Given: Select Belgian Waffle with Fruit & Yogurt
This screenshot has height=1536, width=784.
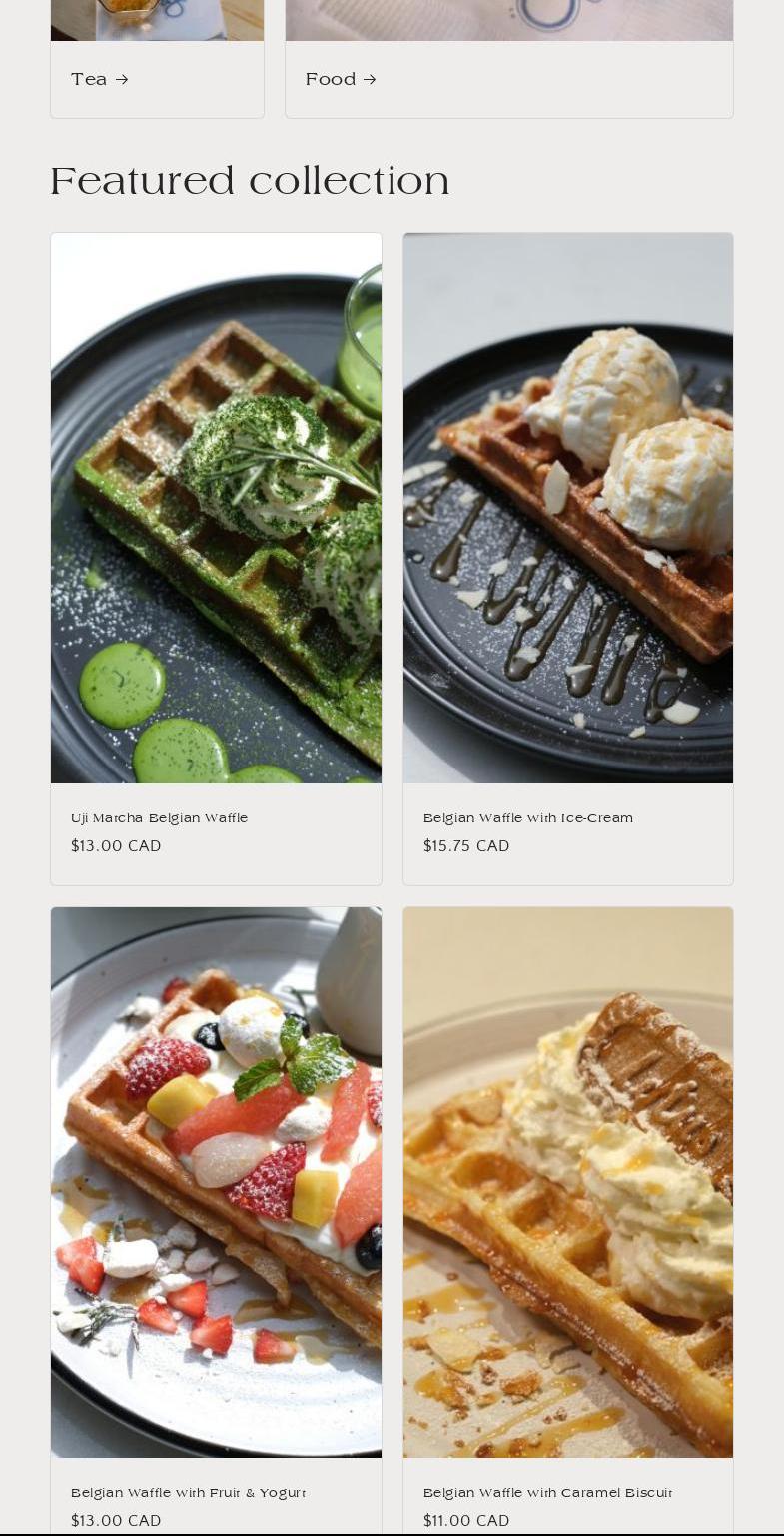Looking at the screenshot, I should click(x=188, y=1493).
